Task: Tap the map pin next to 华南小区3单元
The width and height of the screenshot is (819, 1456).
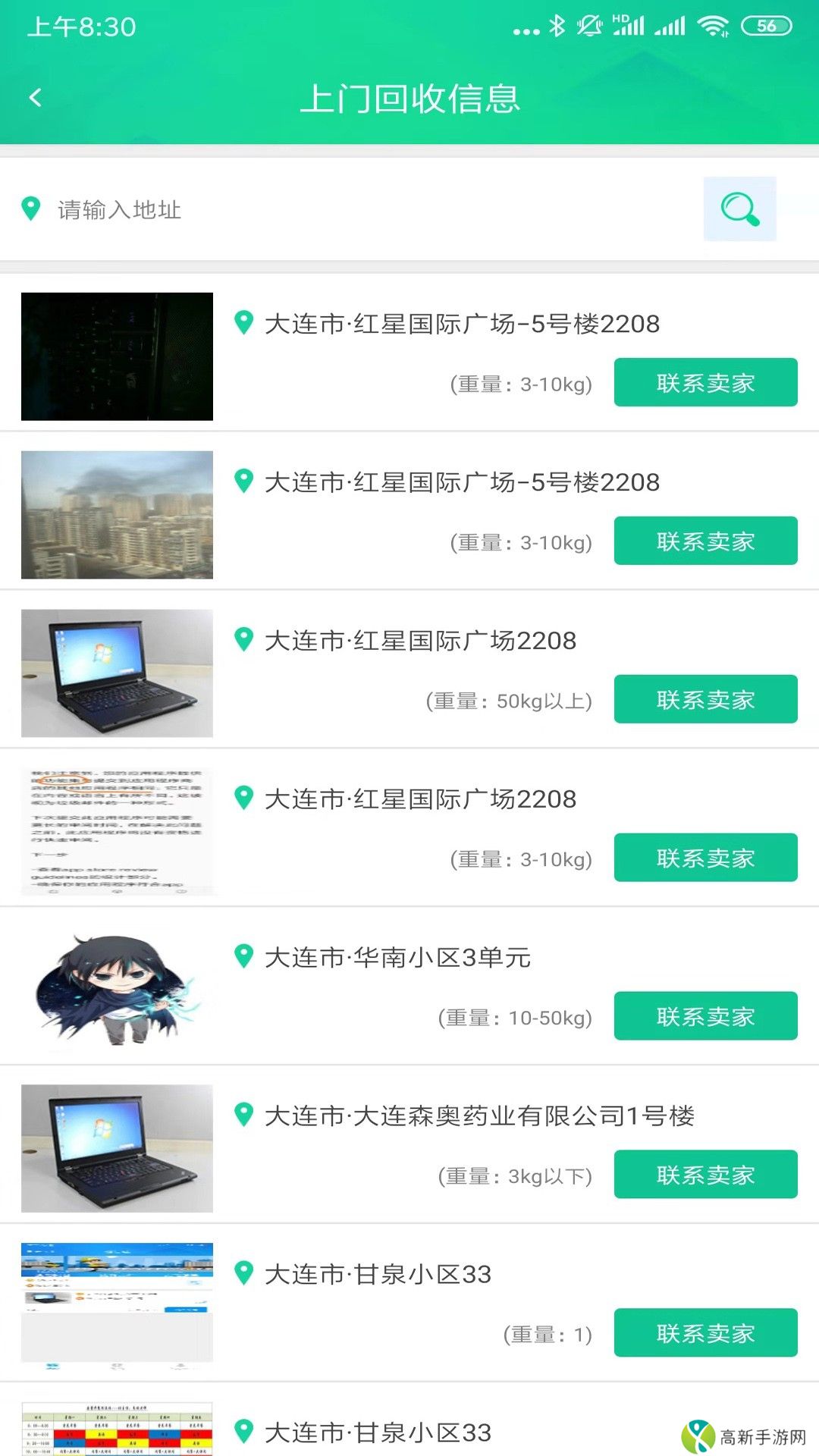Action: (244, 958)
